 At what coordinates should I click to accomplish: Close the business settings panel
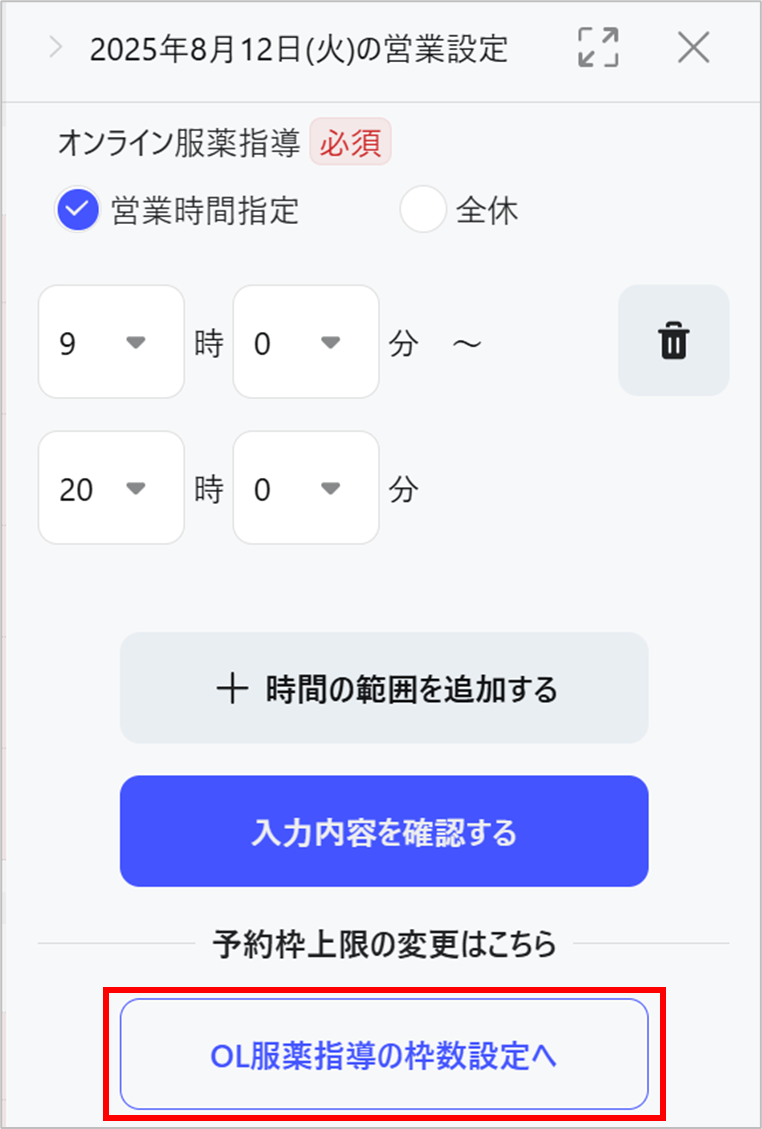pos(693,48)
